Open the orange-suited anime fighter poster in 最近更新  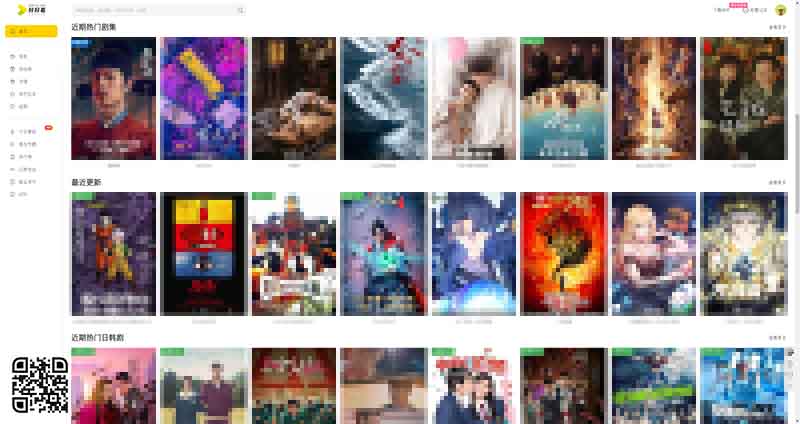pos(113,253)
